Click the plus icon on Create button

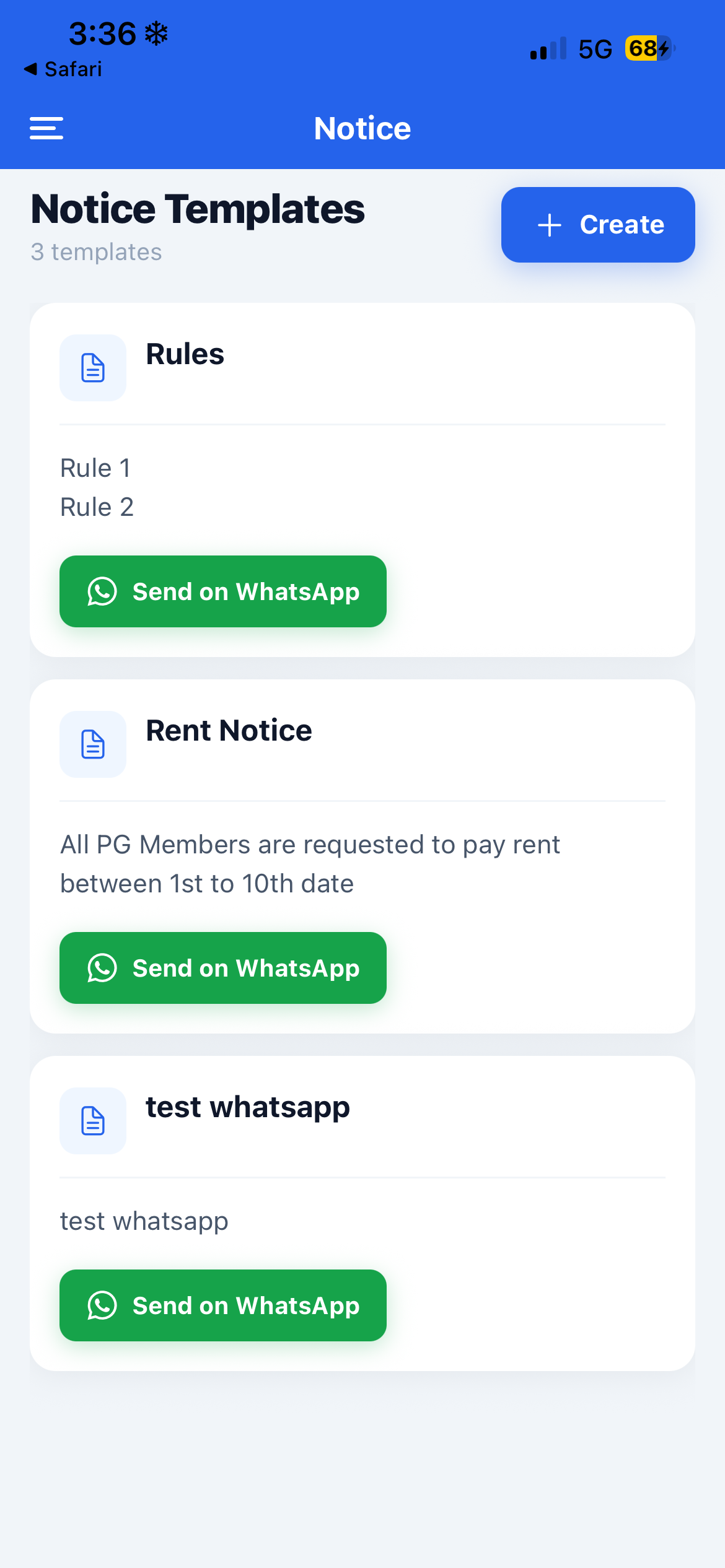(x=550, y=224)
